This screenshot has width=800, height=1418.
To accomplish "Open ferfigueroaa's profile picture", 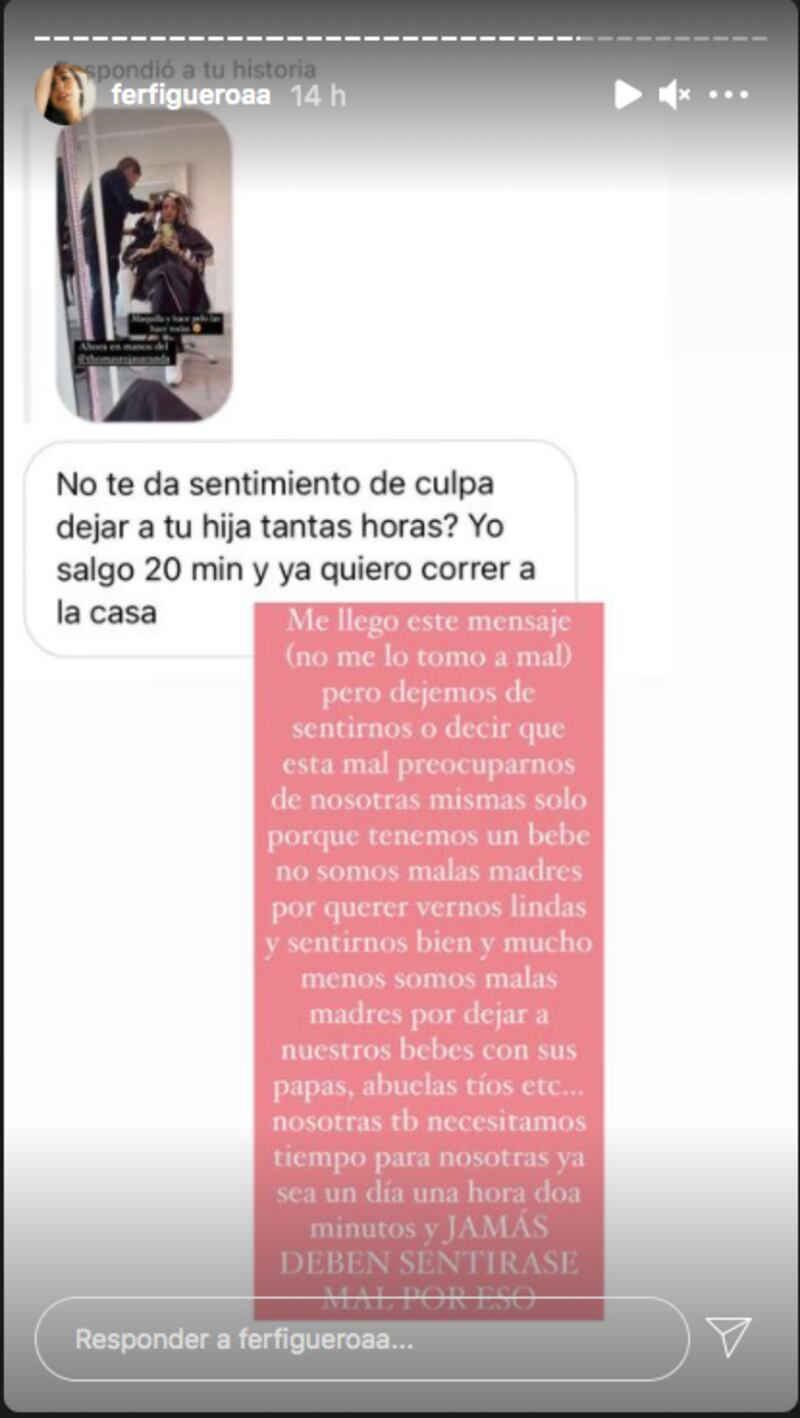I will click(63, 95).
